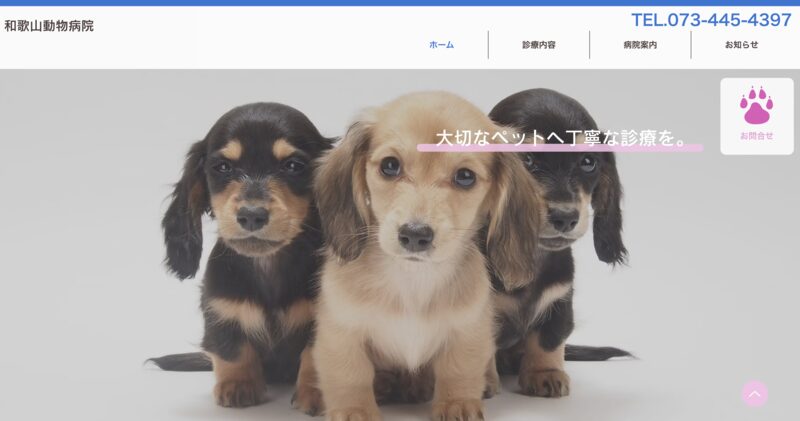Select the お知らせ menu item
800x421 pixels.
point(742,45)
